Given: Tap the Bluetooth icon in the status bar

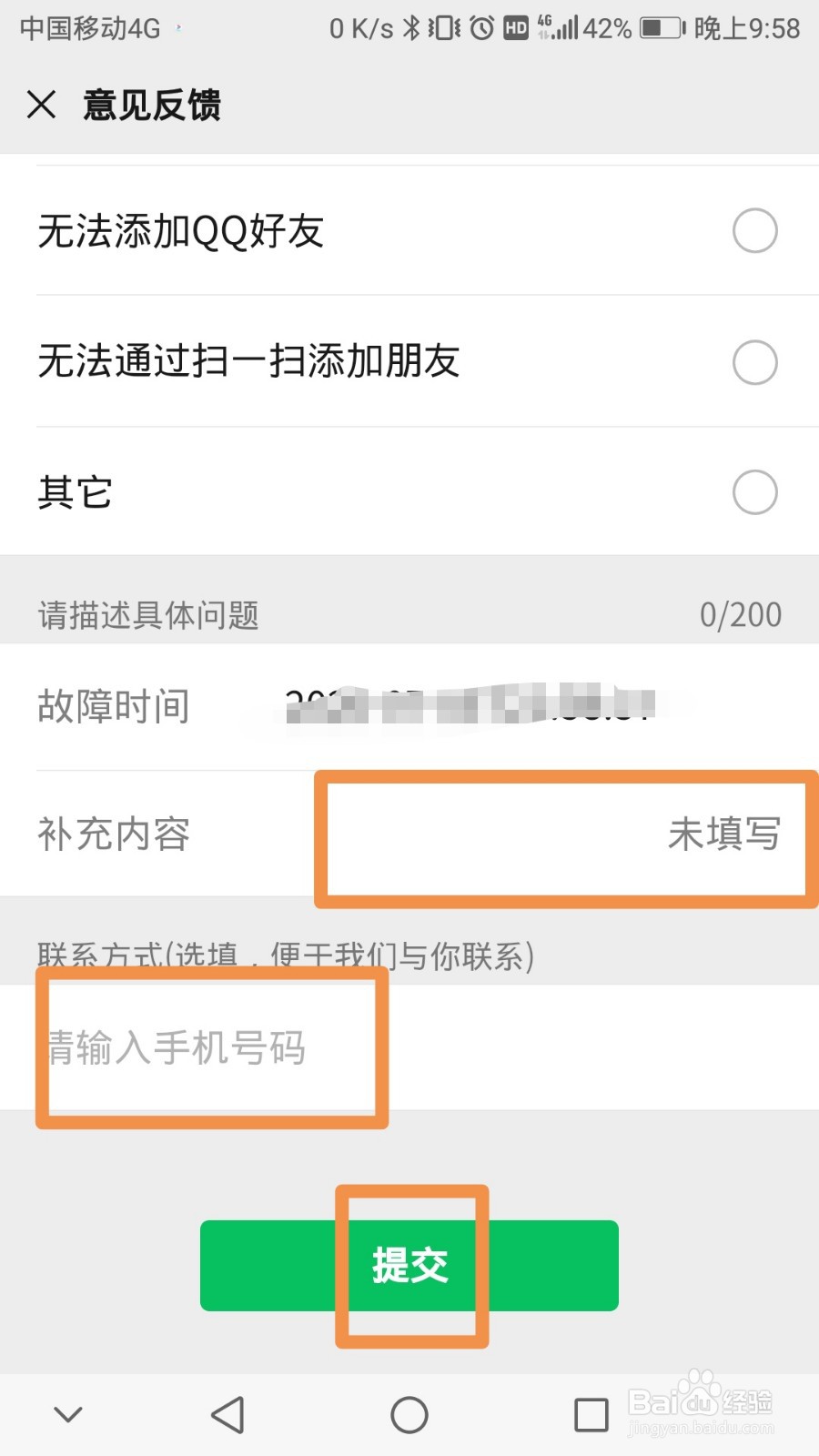Looking at the screenshot, I should pyautogui.click(x=412, y=27).
